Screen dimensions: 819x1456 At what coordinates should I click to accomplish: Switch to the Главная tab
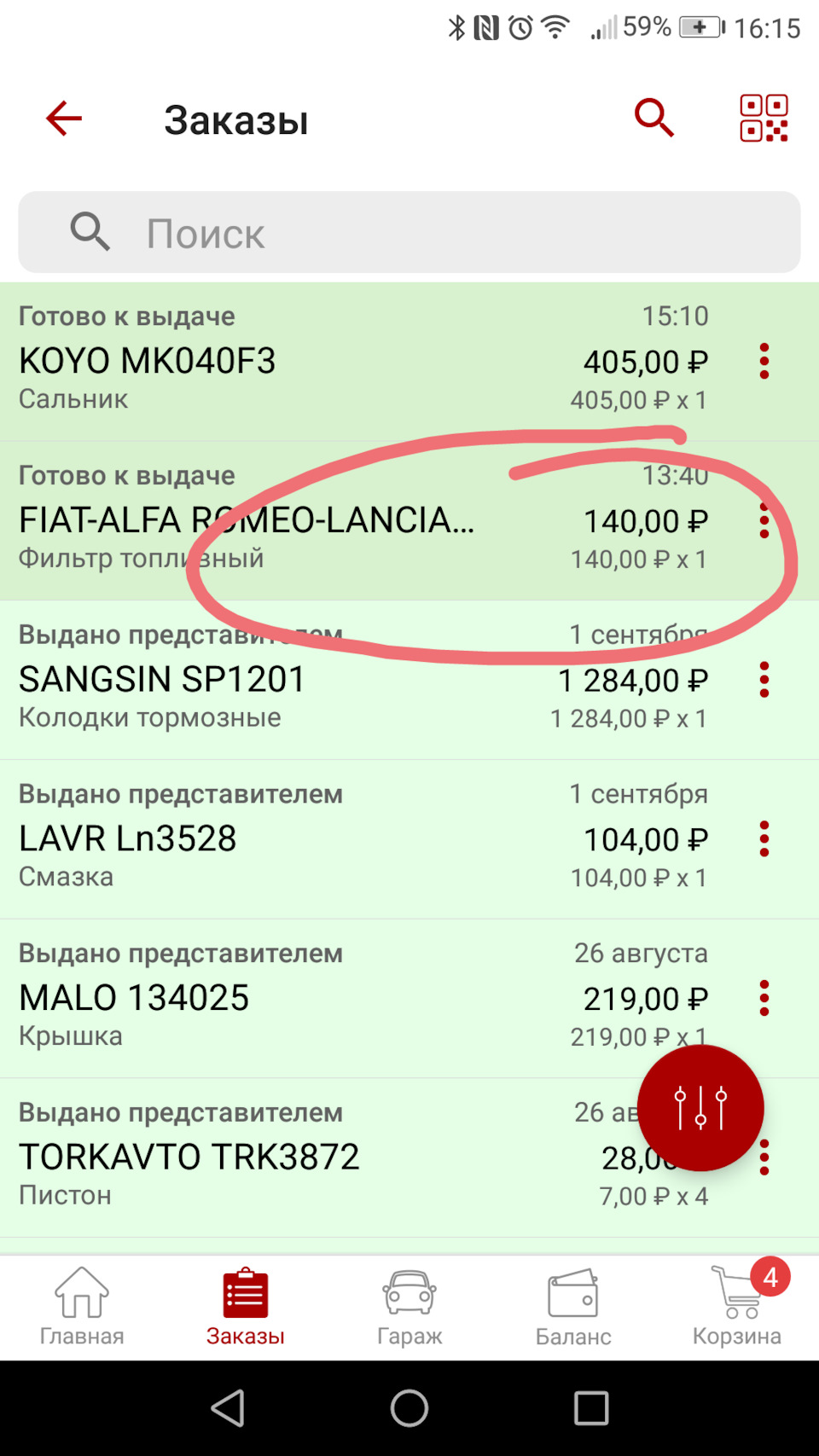[82, 1308]
